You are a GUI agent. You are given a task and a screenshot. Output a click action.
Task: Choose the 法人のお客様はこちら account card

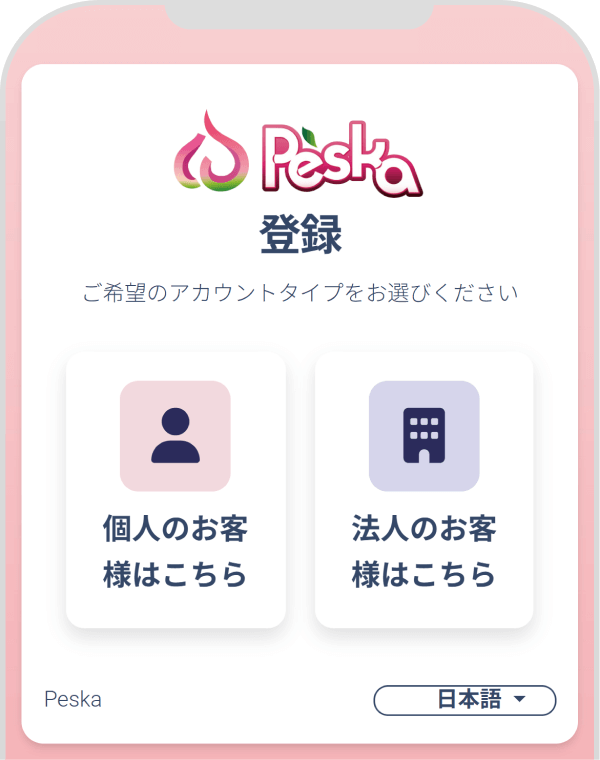coord(424,490)
